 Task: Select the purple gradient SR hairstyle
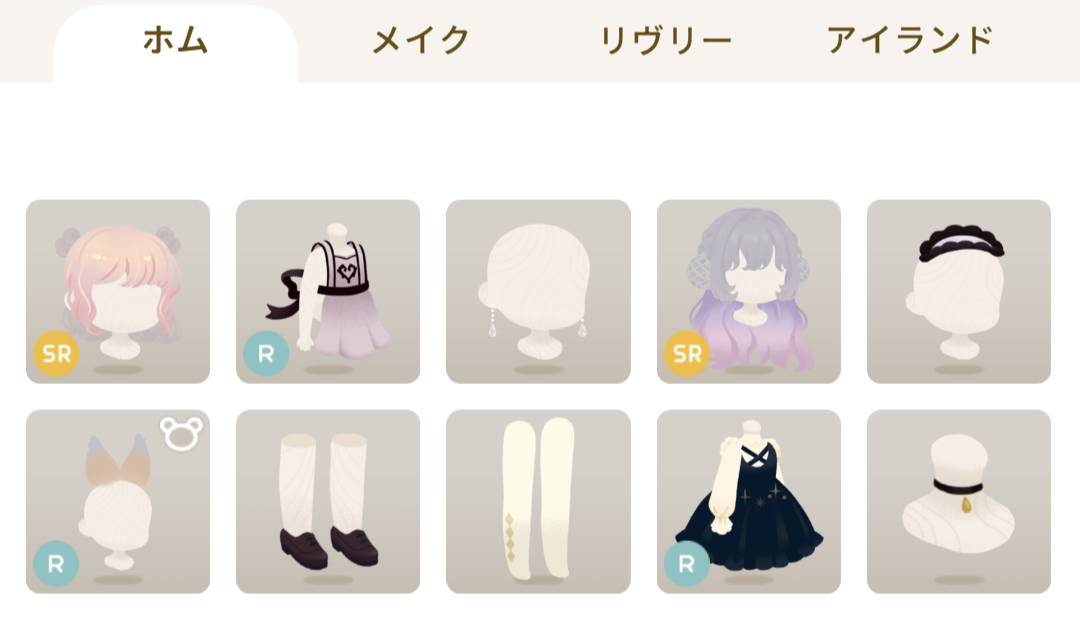pos(748,291)
